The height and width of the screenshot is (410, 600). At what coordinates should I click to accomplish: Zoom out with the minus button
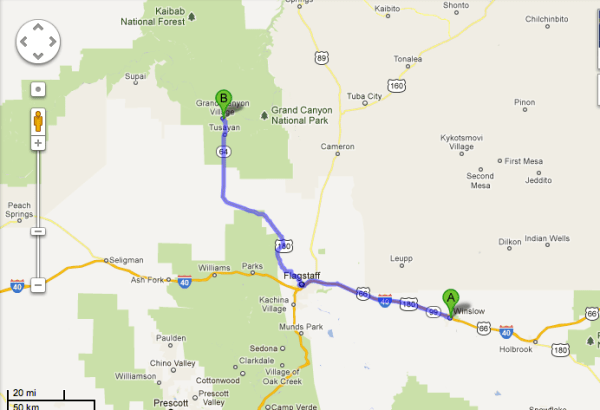click(38, 285)
